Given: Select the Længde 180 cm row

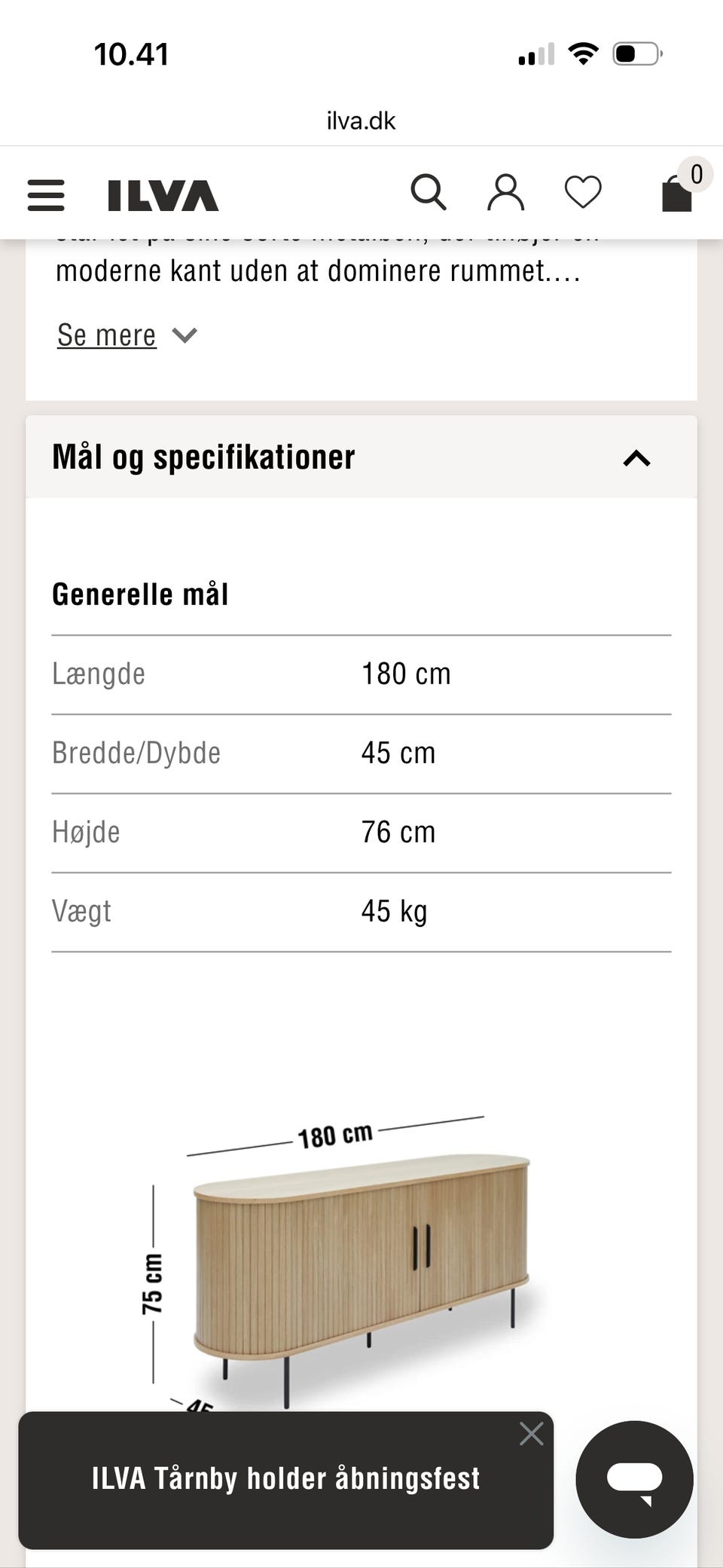Looking at the screenshot, I should (x=360, y=674).
